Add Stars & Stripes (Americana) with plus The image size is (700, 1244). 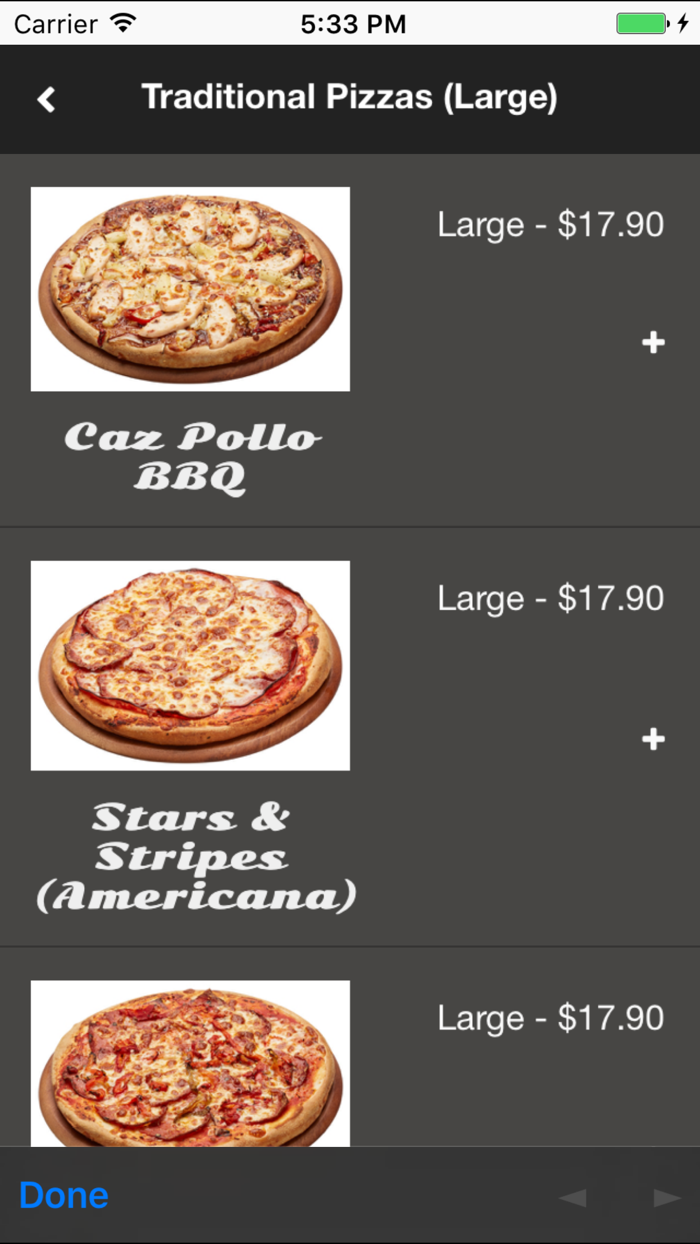pos(653,739)
